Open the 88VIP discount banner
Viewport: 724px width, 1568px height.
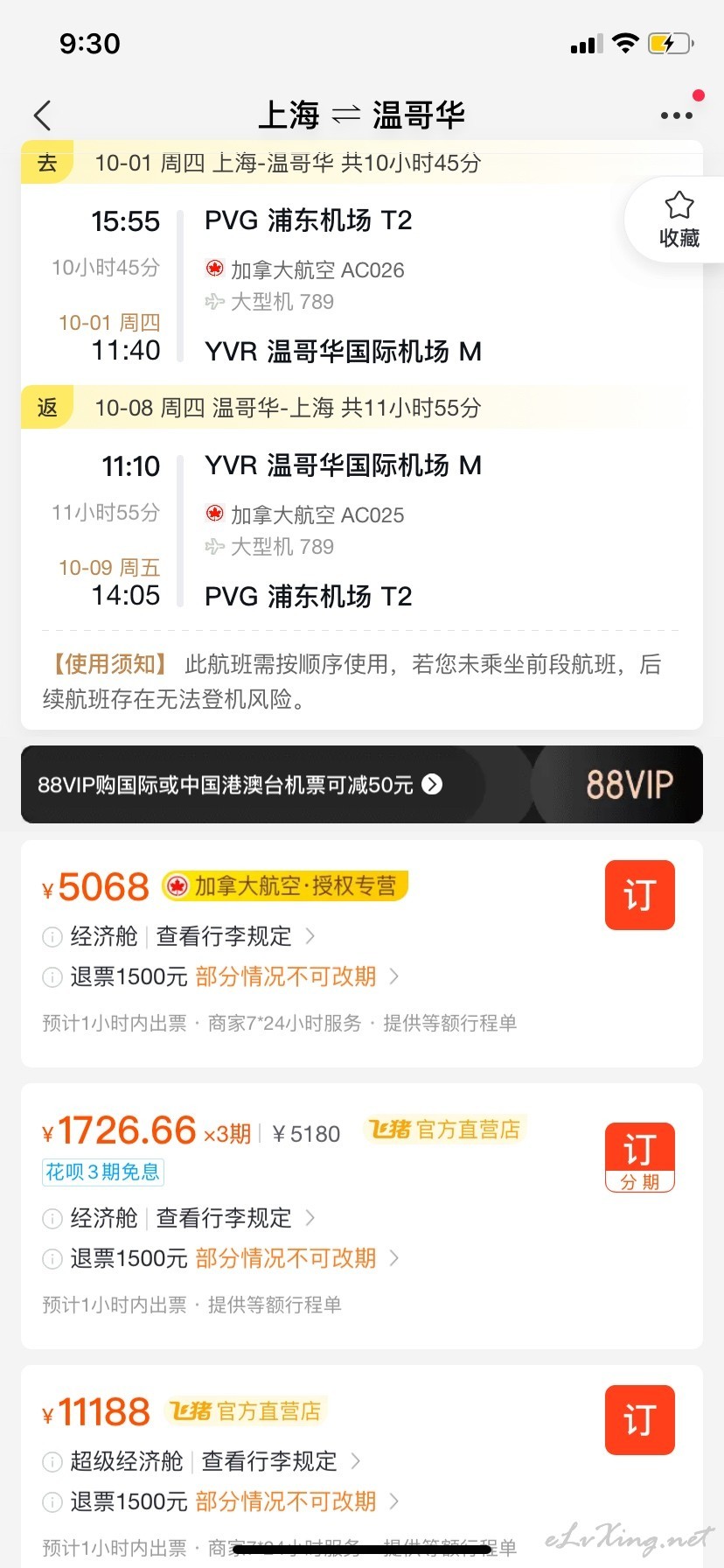[x=362, y=784]
